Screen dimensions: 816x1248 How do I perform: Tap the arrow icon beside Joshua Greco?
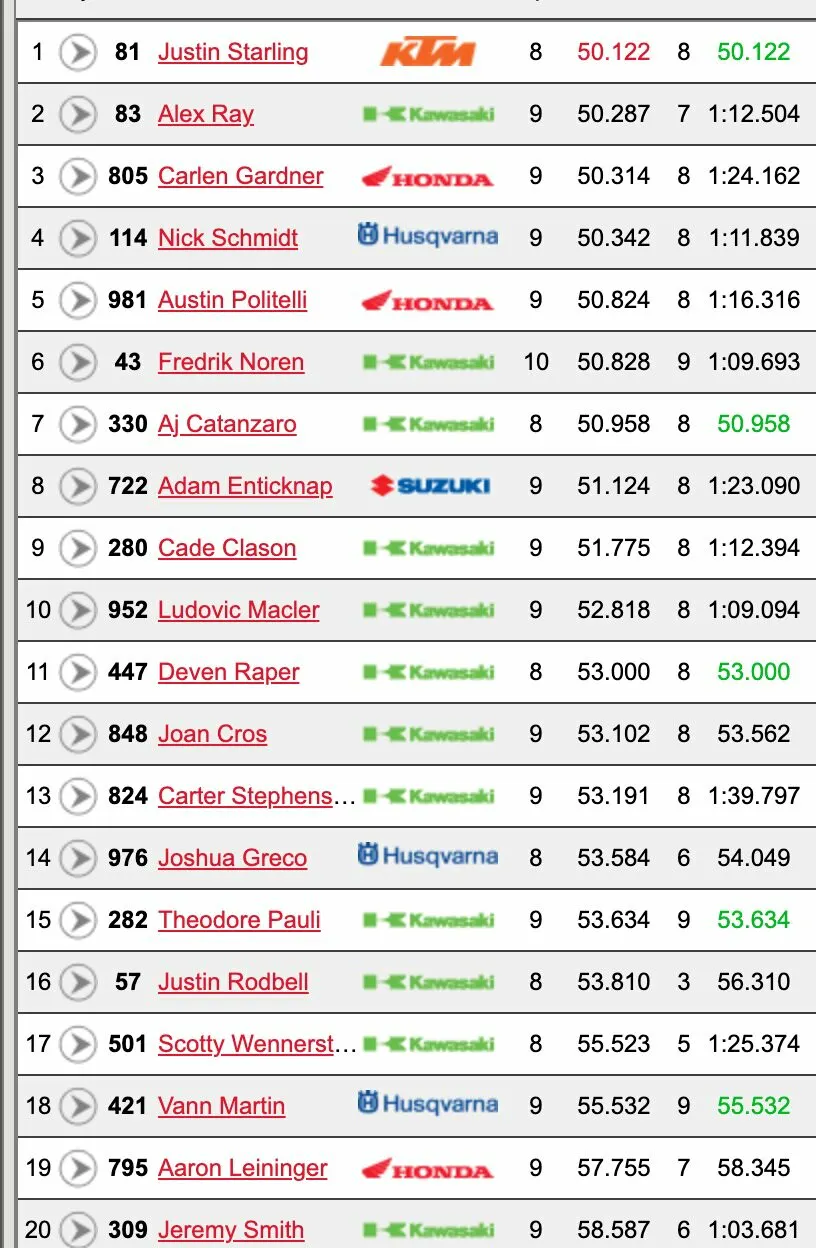pos(77,858)
